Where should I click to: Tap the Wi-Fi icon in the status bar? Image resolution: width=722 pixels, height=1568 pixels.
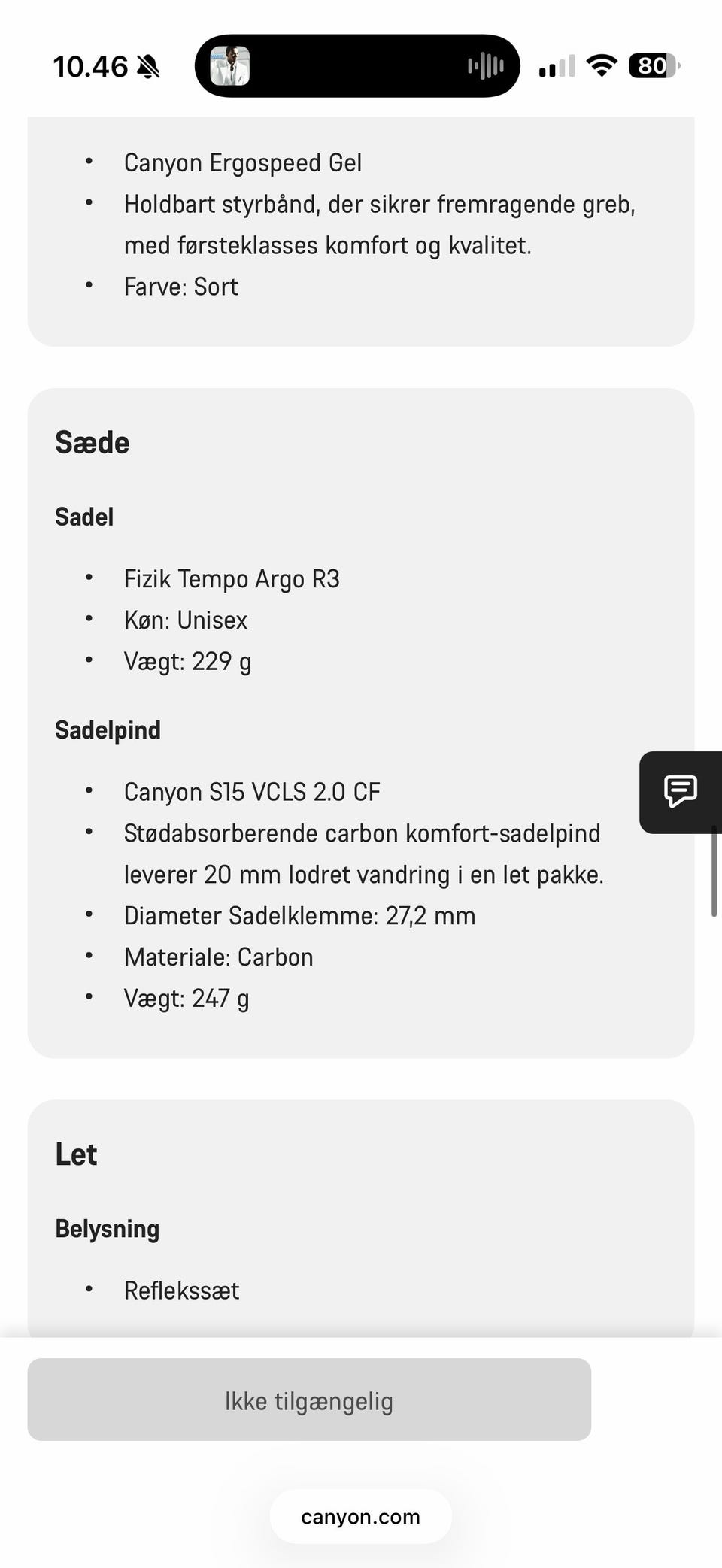click(600, 66)
